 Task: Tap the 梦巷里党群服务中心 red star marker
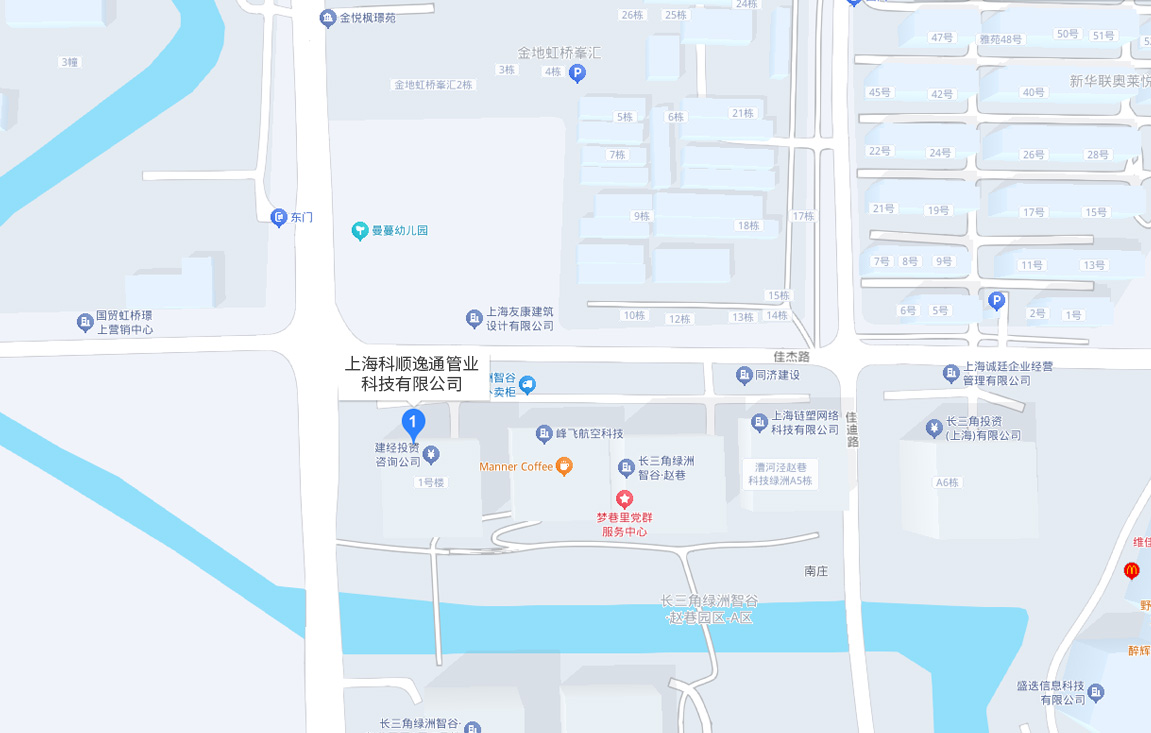[x=624, y=499]
